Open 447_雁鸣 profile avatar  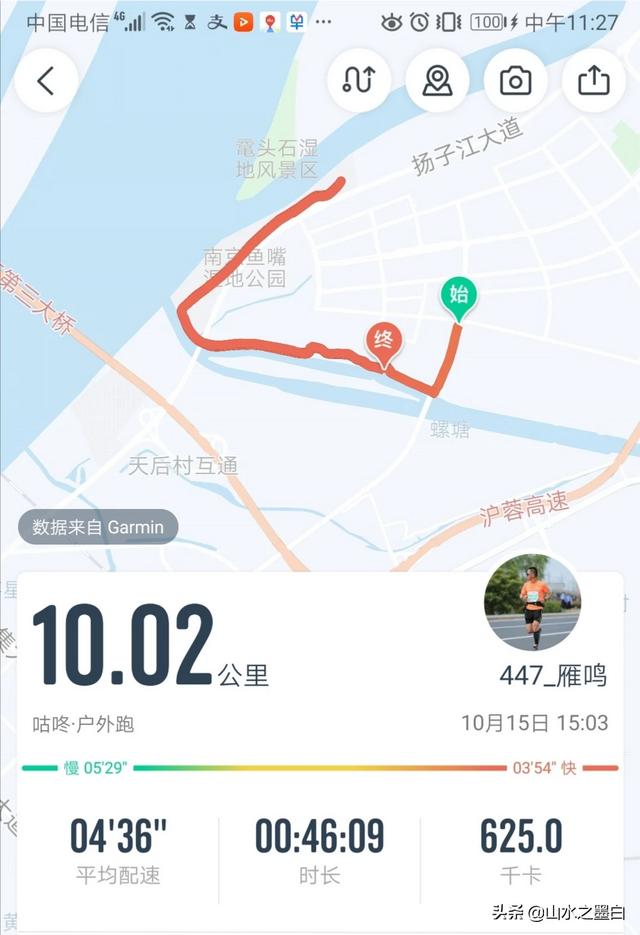532,603
